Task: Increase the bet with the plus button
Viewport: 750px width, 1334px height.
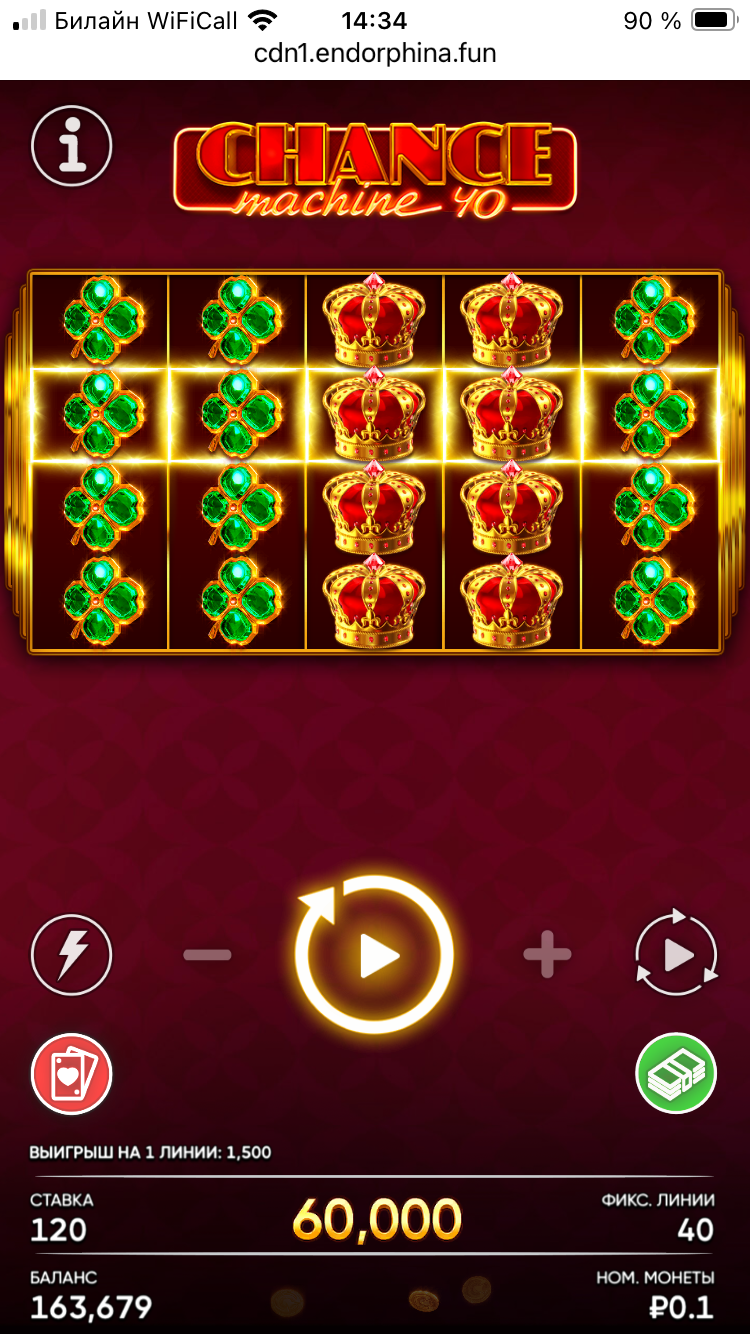Action: 547,956
